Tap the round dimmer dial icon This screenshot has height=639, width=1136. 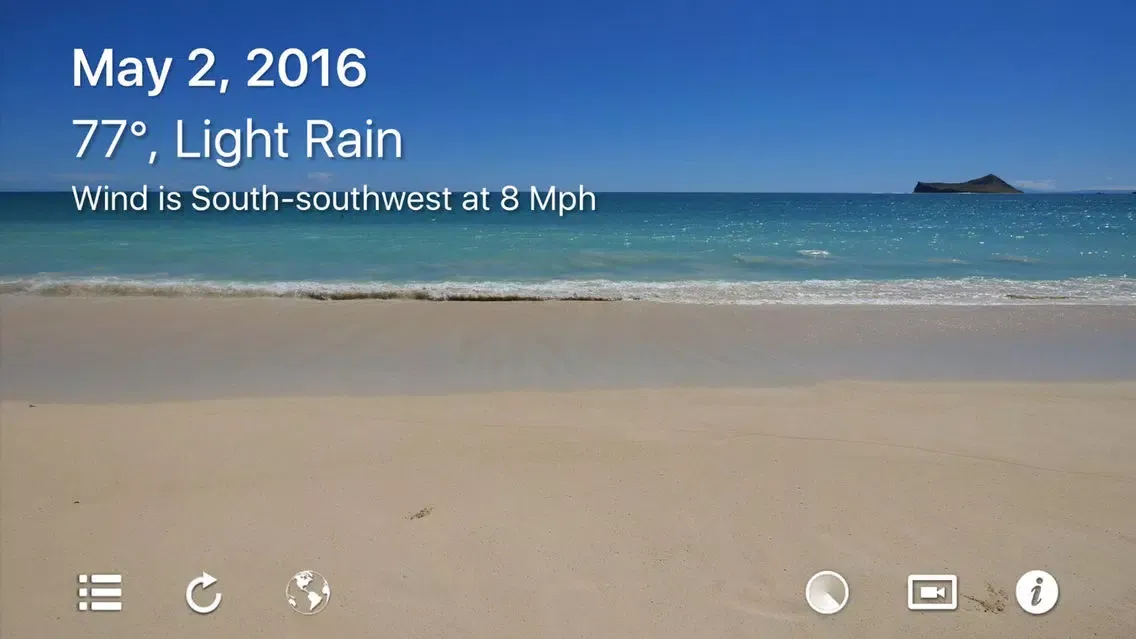pyautogui.click(x=827, y=593)
